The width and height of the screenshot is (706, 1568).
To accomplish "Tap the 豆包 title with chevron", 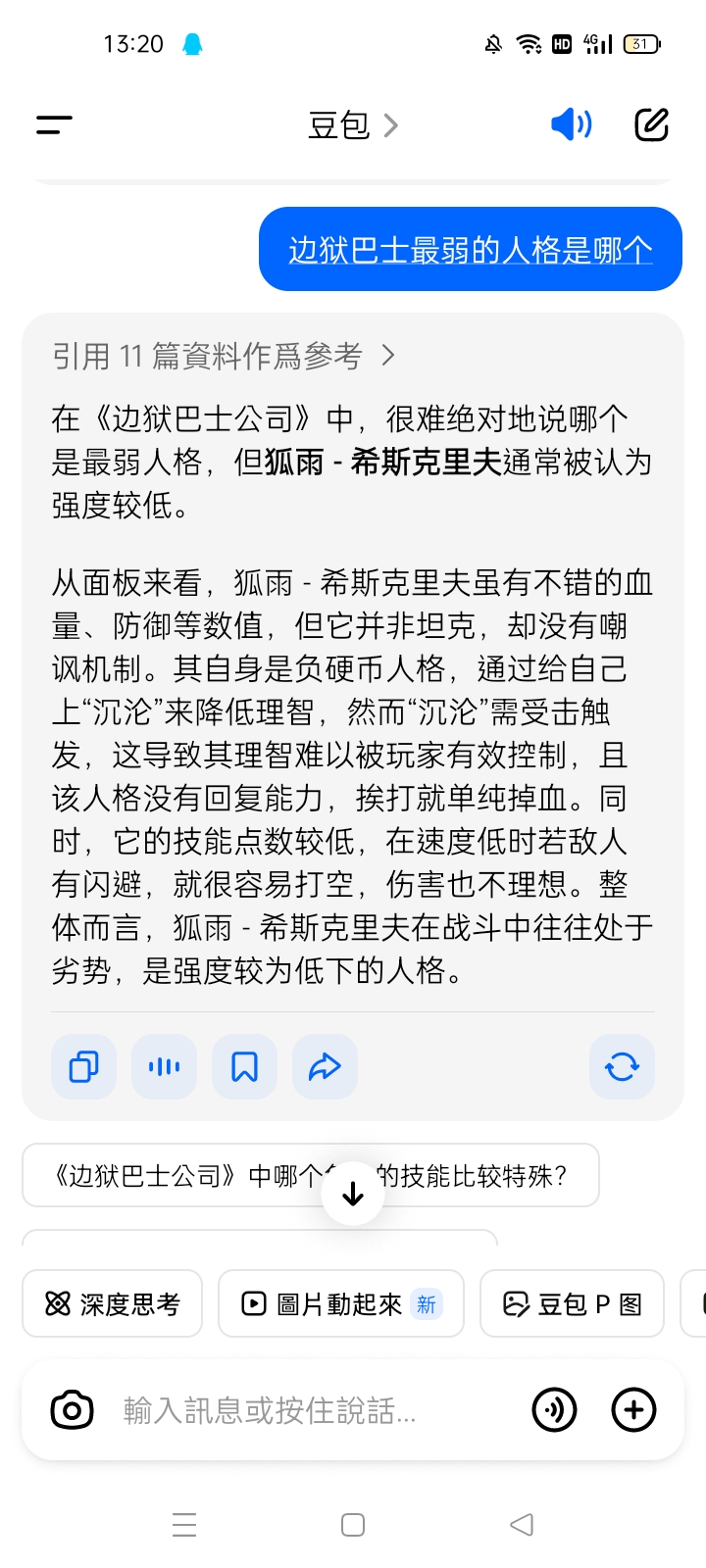I will pos(352,125).
